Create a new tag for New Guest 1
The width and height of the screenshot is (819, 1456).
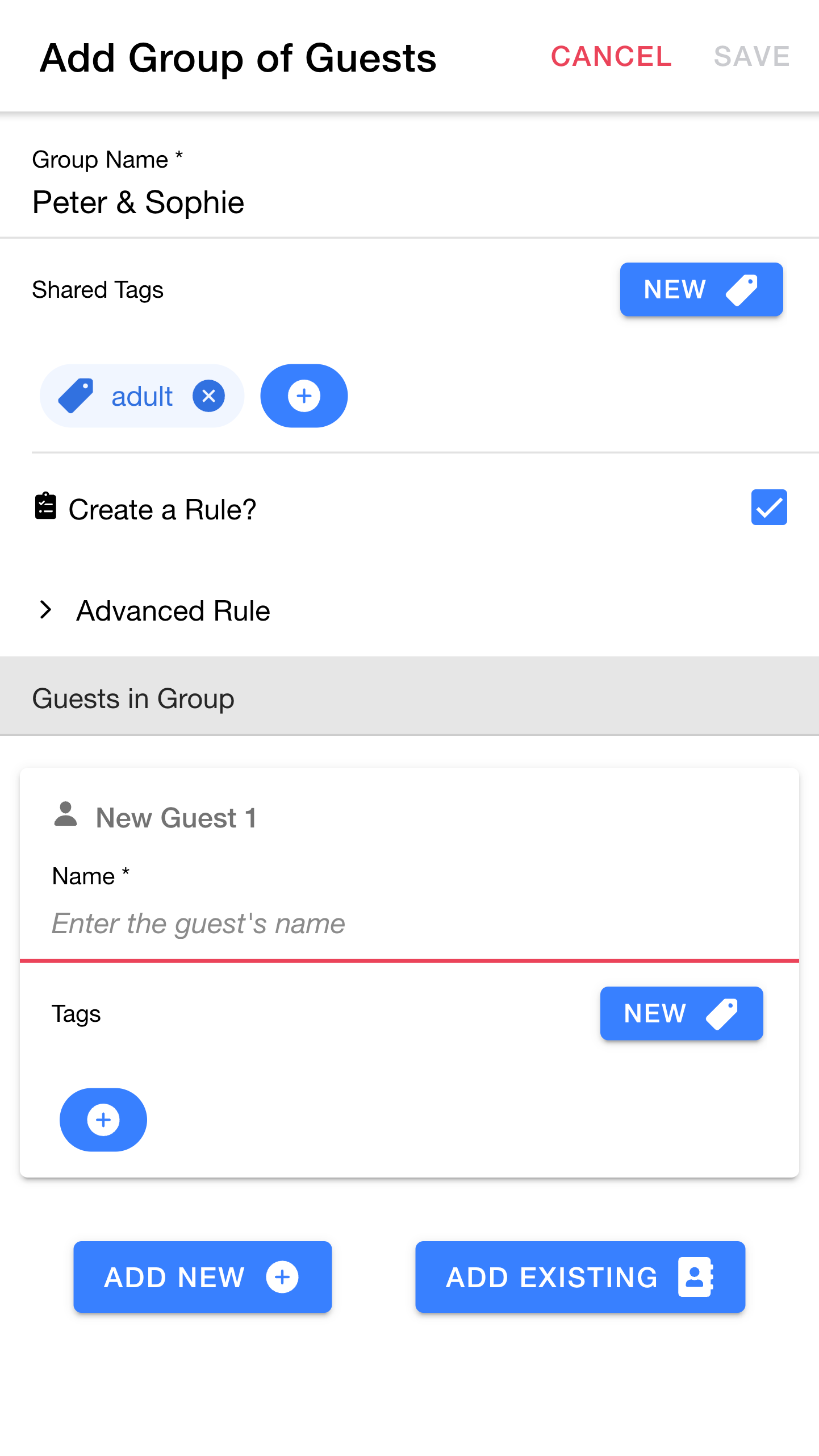point(681,1013)
